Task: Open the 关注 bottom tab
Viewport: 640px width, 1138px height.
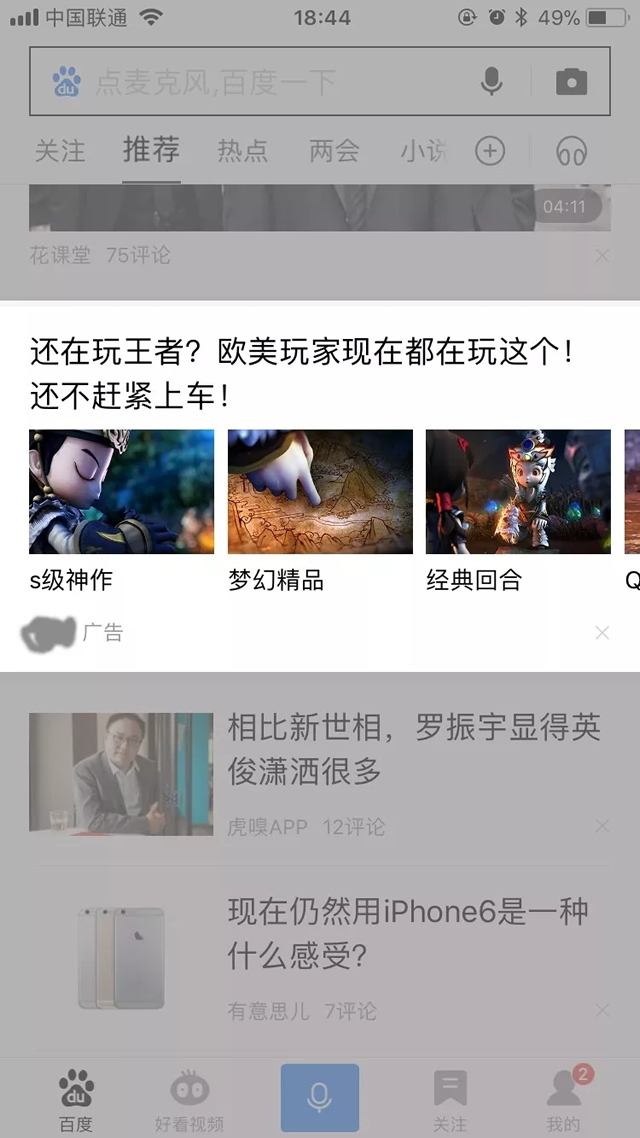Action: [450, 1098]
